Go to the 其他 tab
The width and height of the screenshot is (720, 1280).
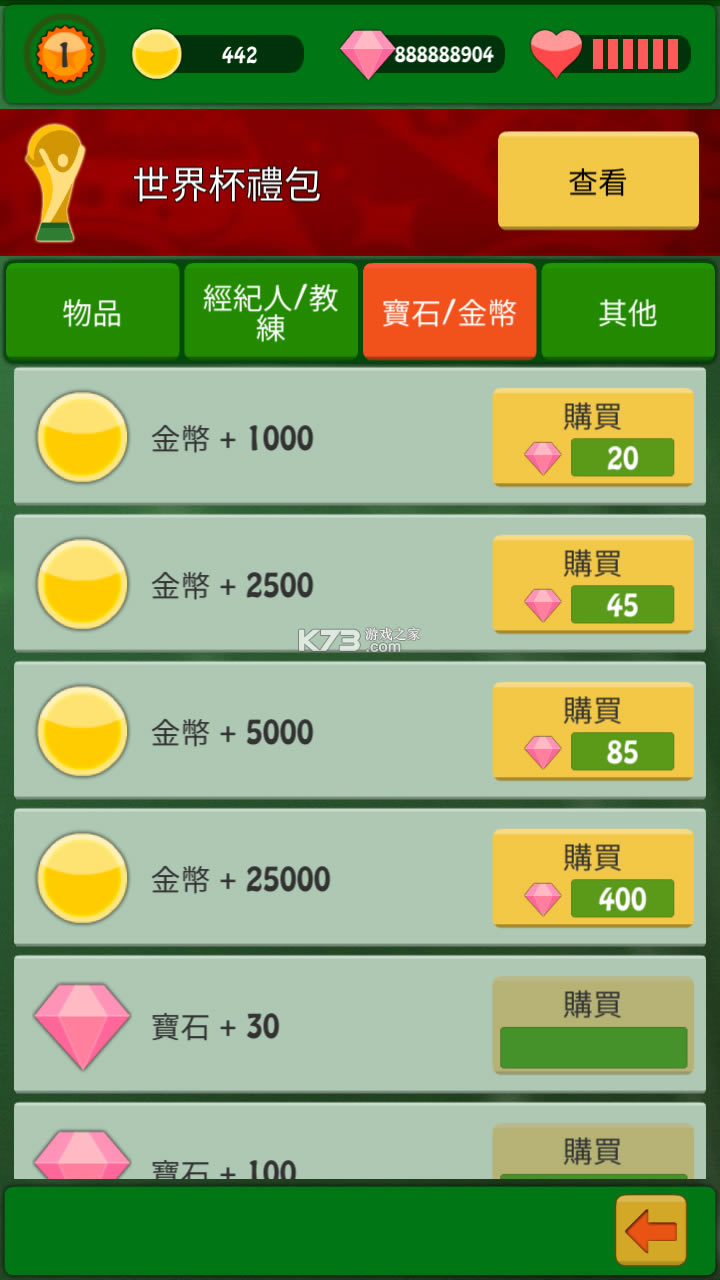pyautogui.click(x=628, y=312)
